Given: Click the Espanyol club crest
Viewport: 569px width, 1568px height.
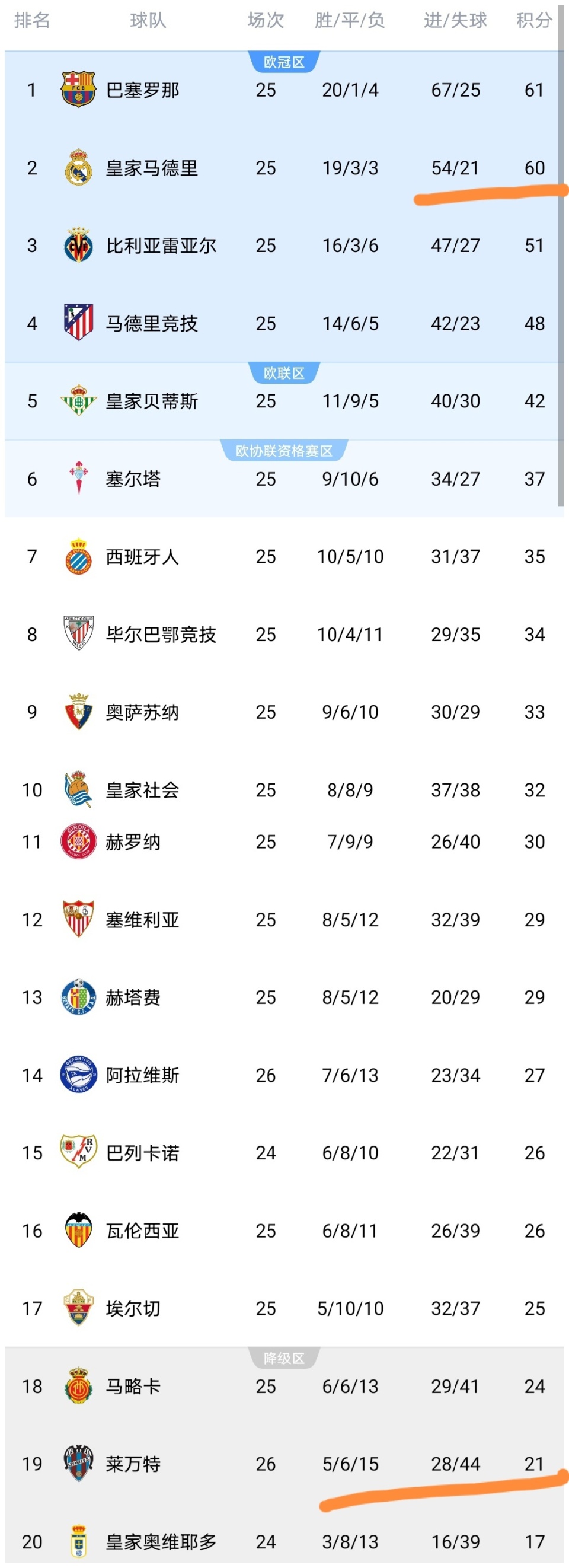Looking at the screenshot, I should pos(77,556).
